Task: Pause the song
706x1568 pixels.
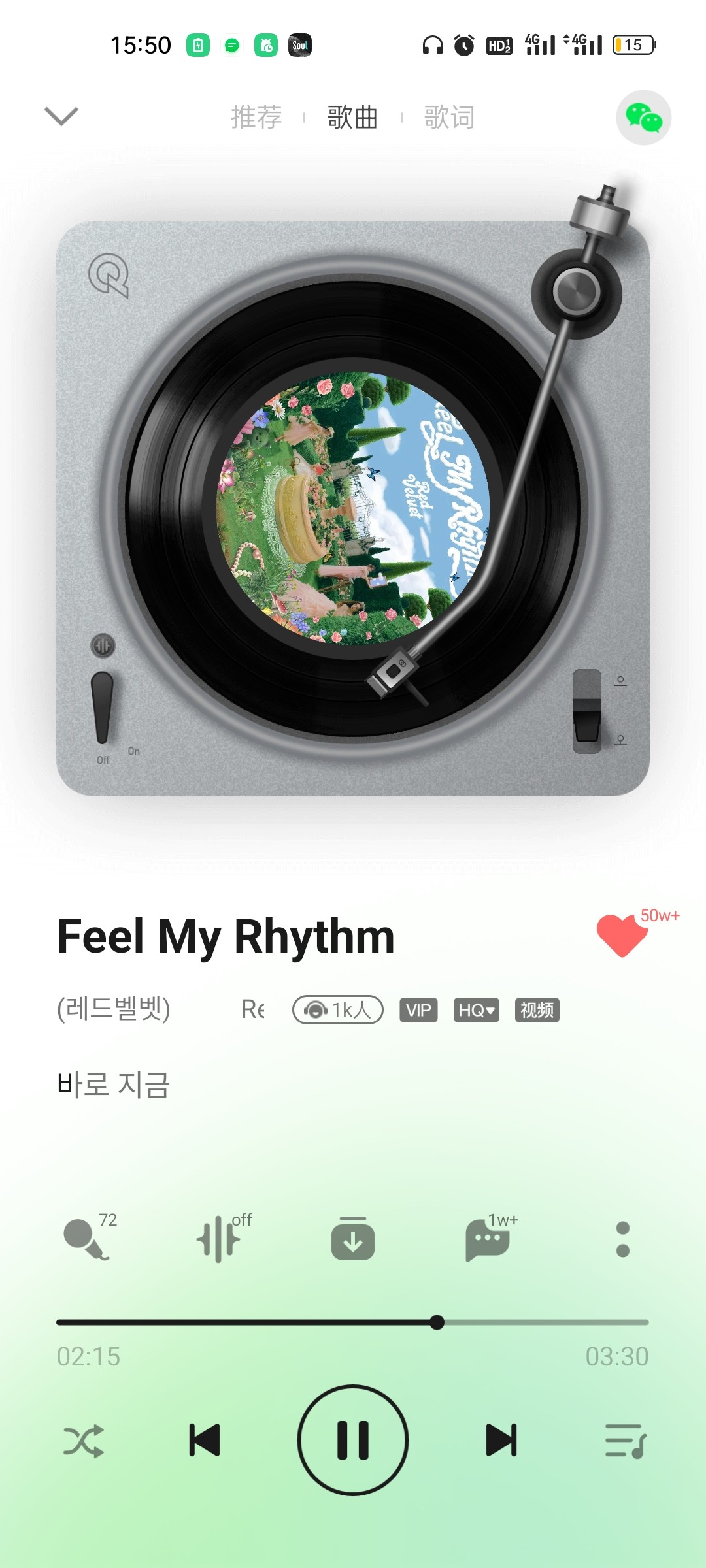Action: [x=353, y=1440]
